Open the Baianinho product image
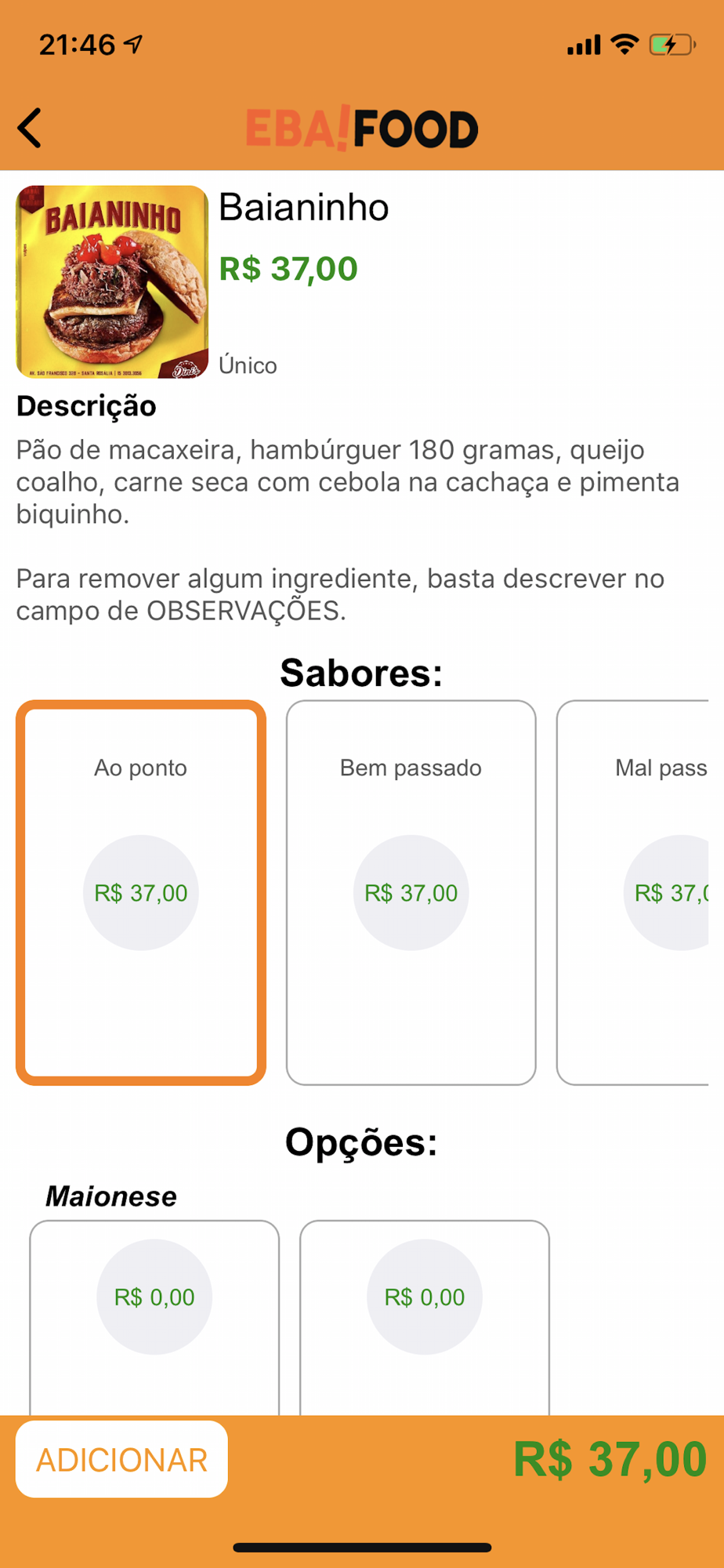Image resolution: width=724 pixels, height=1568 pixels. coord(112,281)
